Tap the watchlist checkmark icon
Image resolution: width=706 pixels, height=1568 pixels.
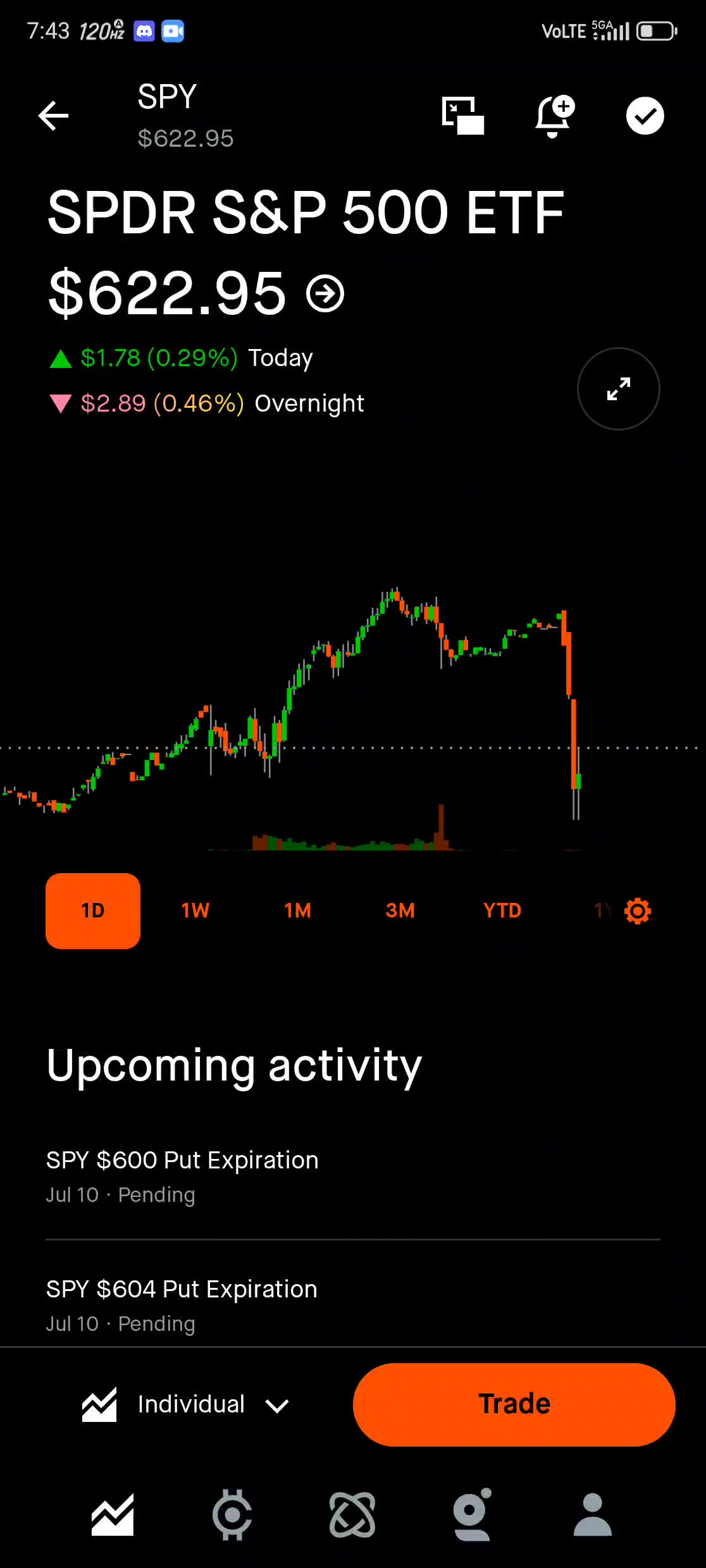coord(645,116)
